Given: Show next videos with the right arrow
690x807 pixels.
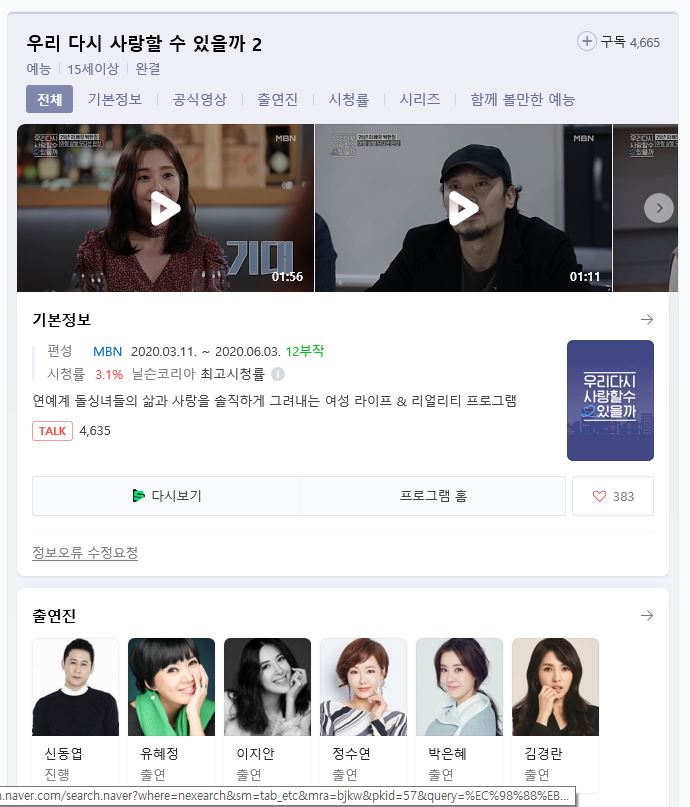Looking at the screenshot, I should [658, 208].
